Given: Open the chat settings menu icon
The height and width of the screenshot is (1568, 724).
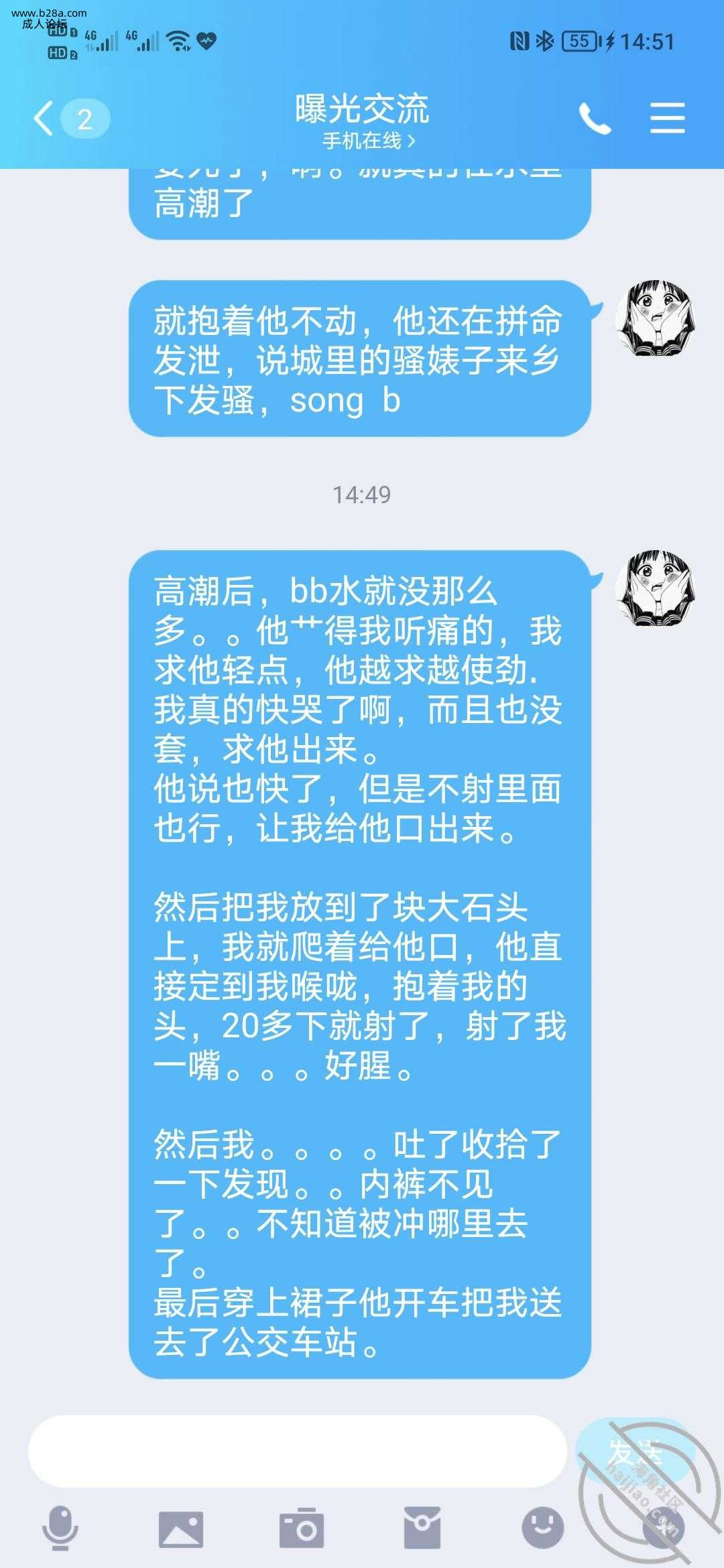Looking at the screenshot, I should [667, 119].
